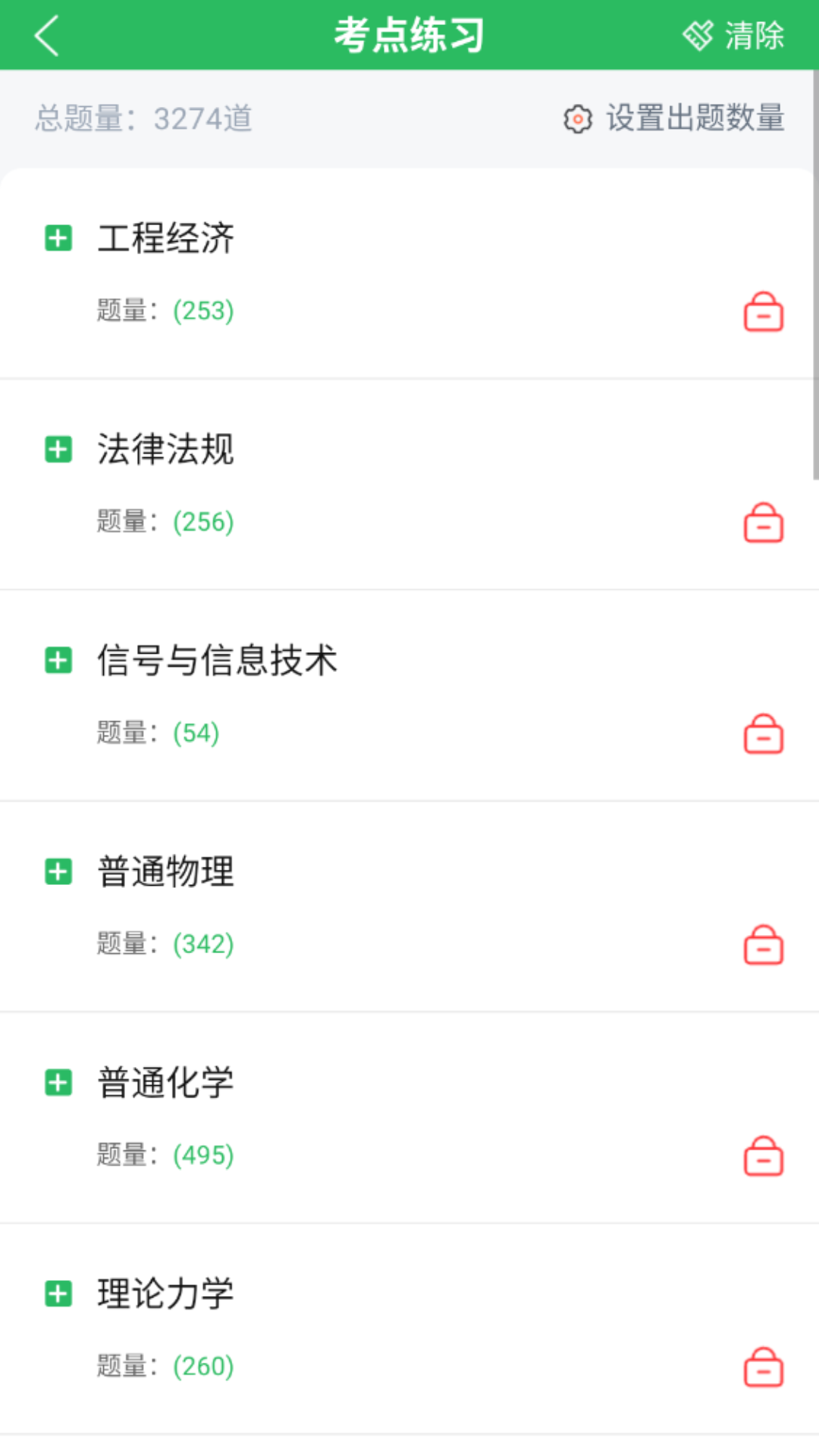
Task: Expand the 工程经济 chapter
Action: pos(58,238)
